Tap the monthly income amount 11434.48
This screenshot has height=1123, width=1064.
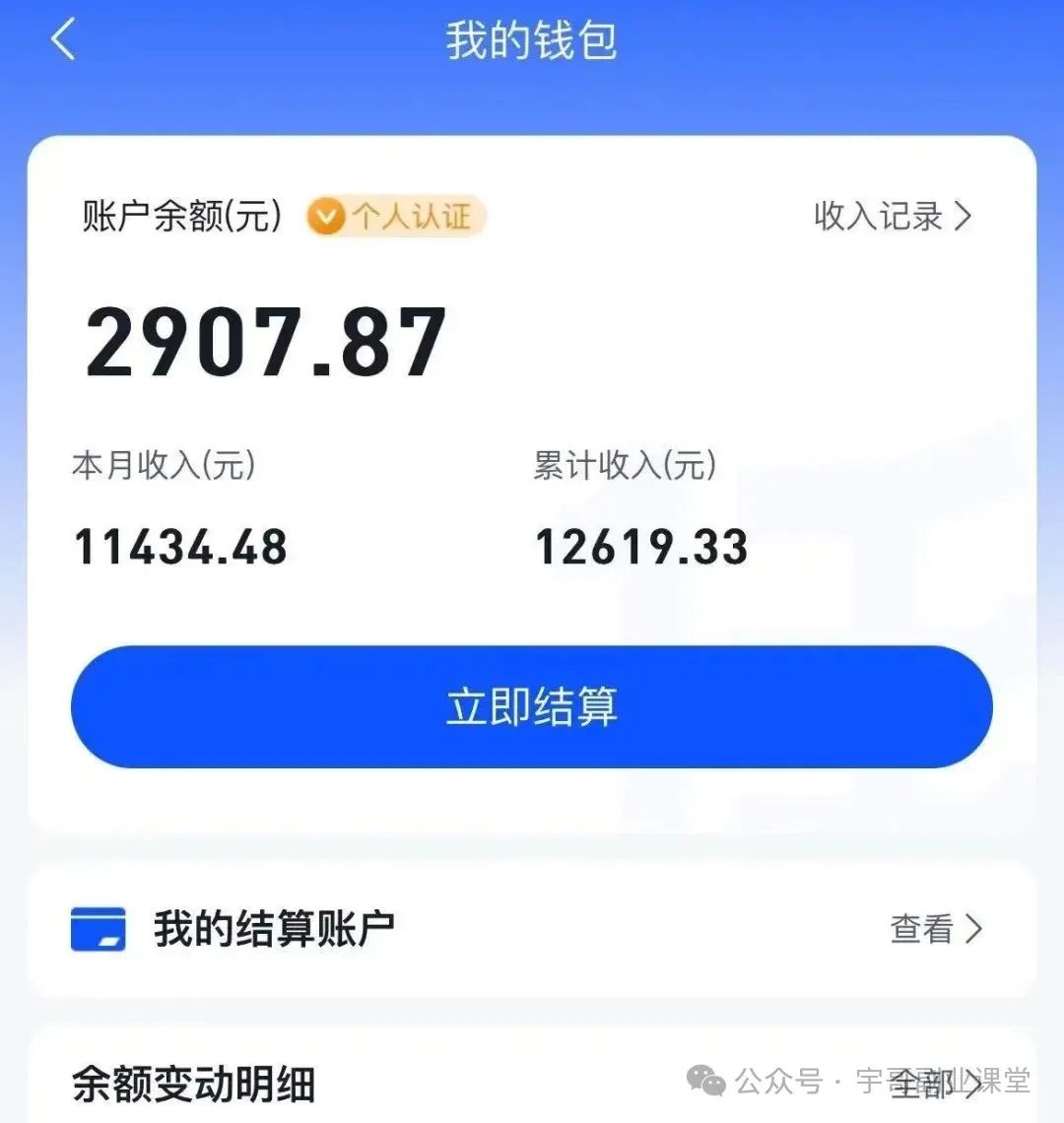click(180, 547)
